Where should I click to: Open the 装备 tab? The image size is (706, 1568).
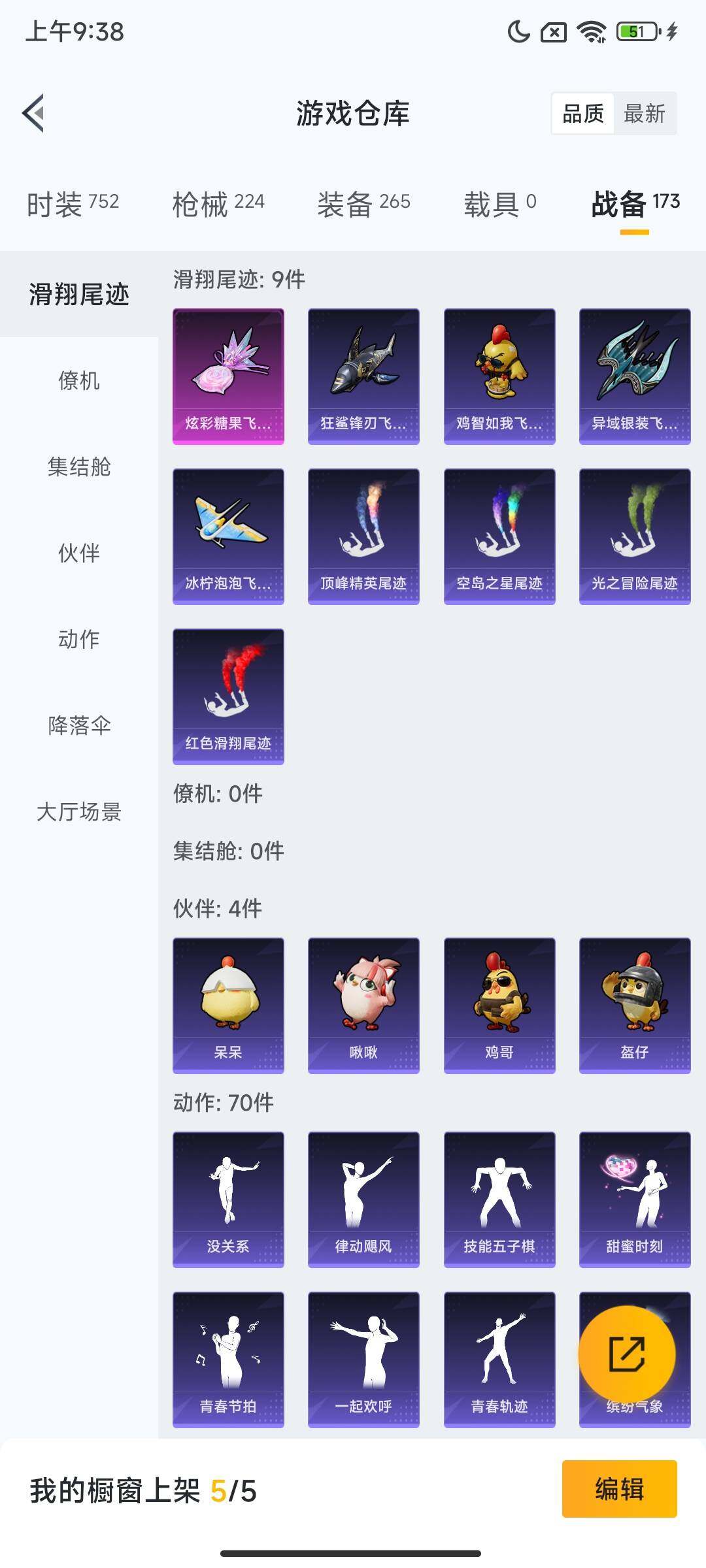[x=363, y=203]
